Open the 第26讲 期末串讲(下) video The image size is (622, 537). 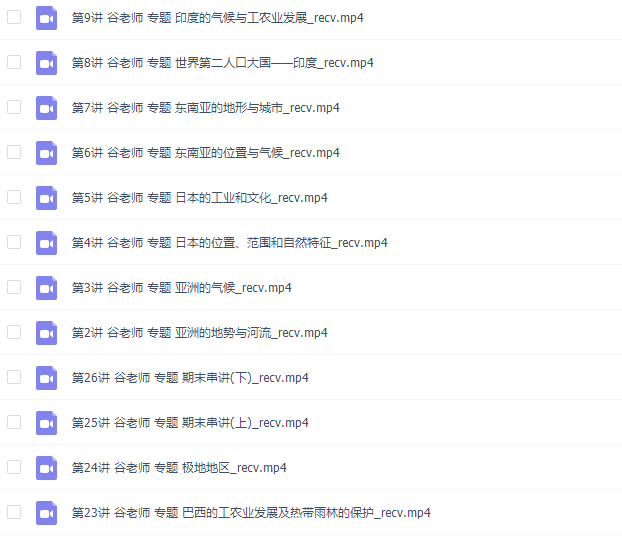[190, 378]
